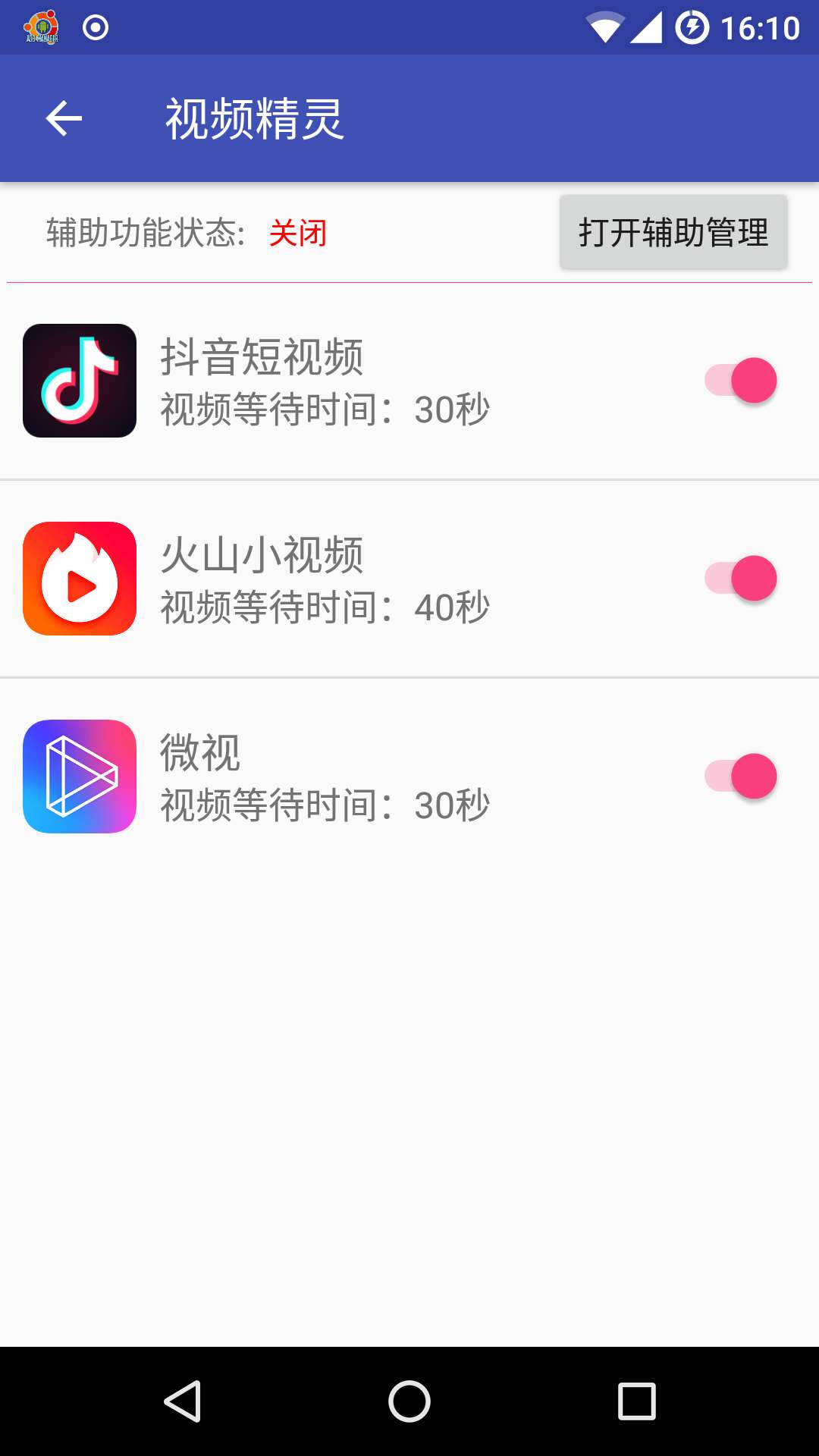
Task: Tap the 打开辅助管理 button
Action: click(x=673, y=232)
